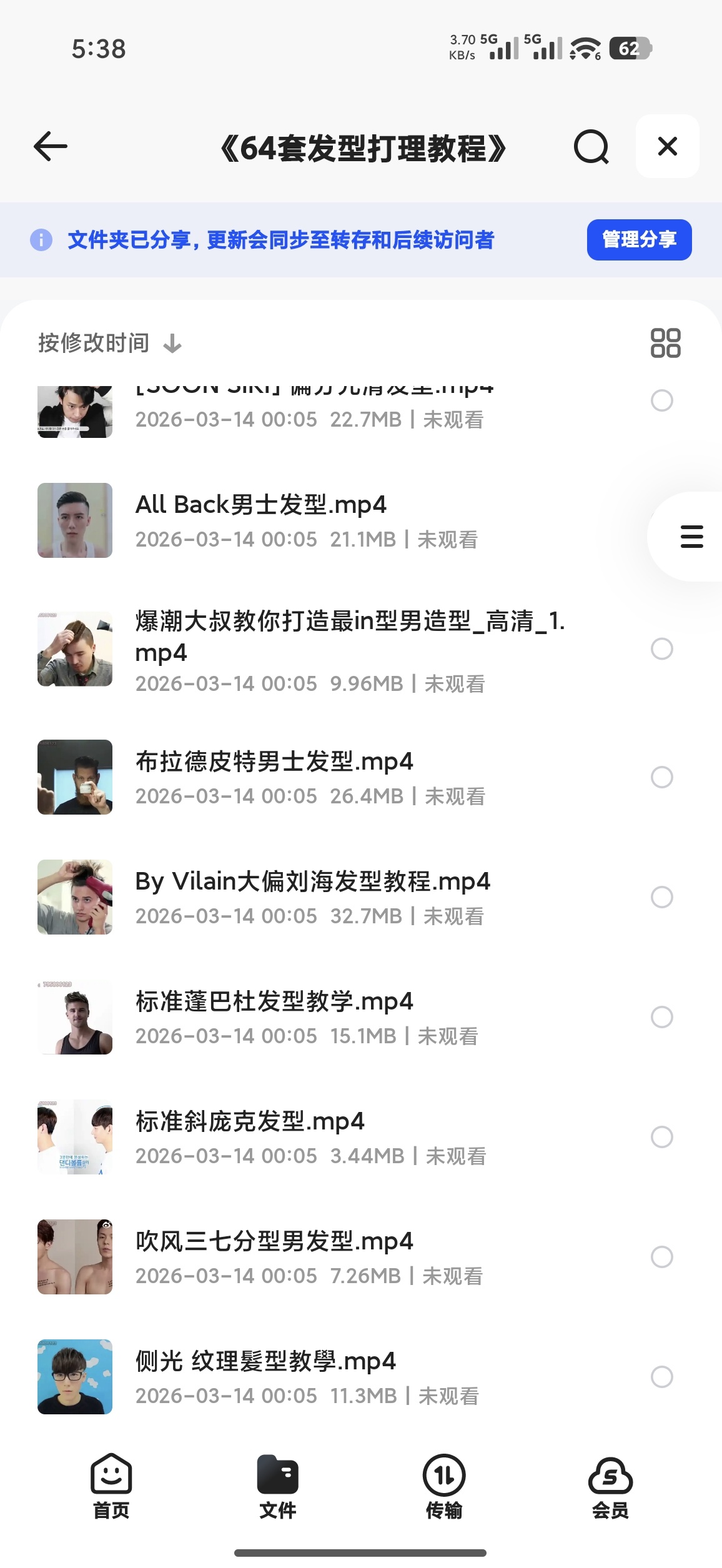Open search in this folder
Viewport: 722px width, 1568px height.
click(x=591, y=147)
